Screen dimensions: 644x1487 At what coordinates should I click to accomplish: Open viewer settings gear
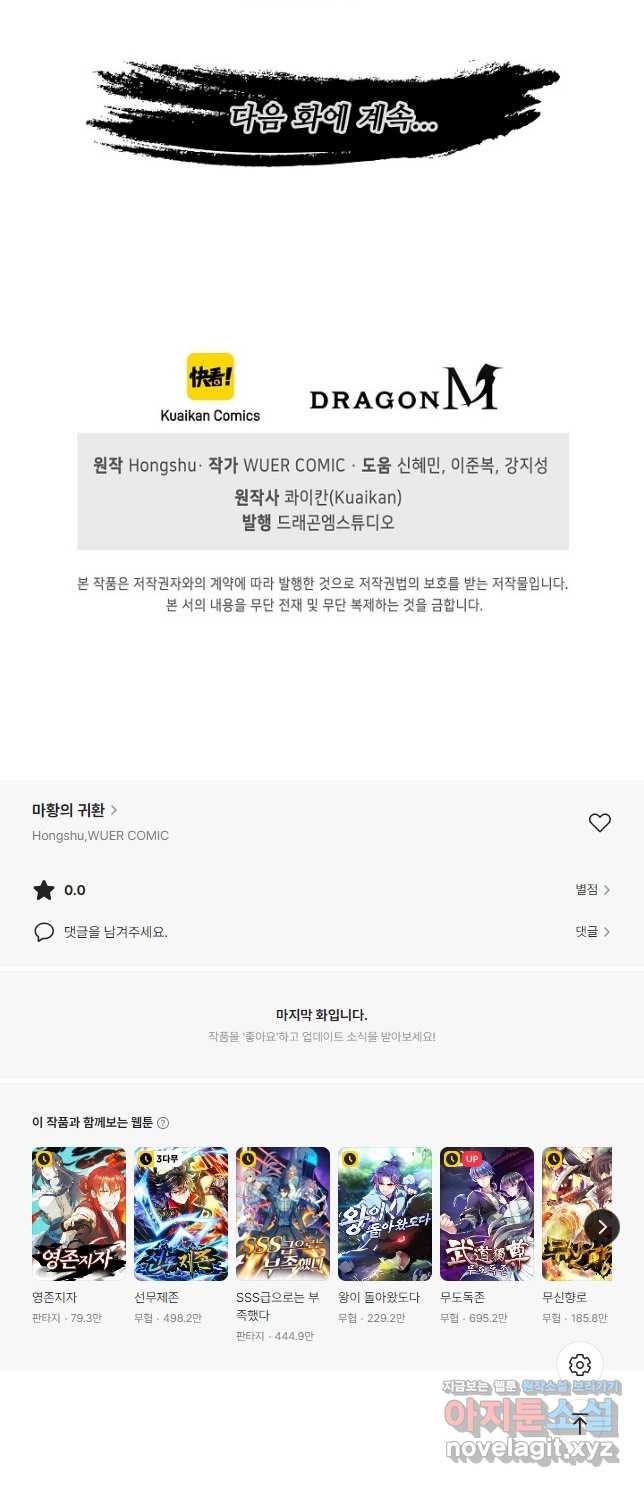click(x=580, y=1365)
